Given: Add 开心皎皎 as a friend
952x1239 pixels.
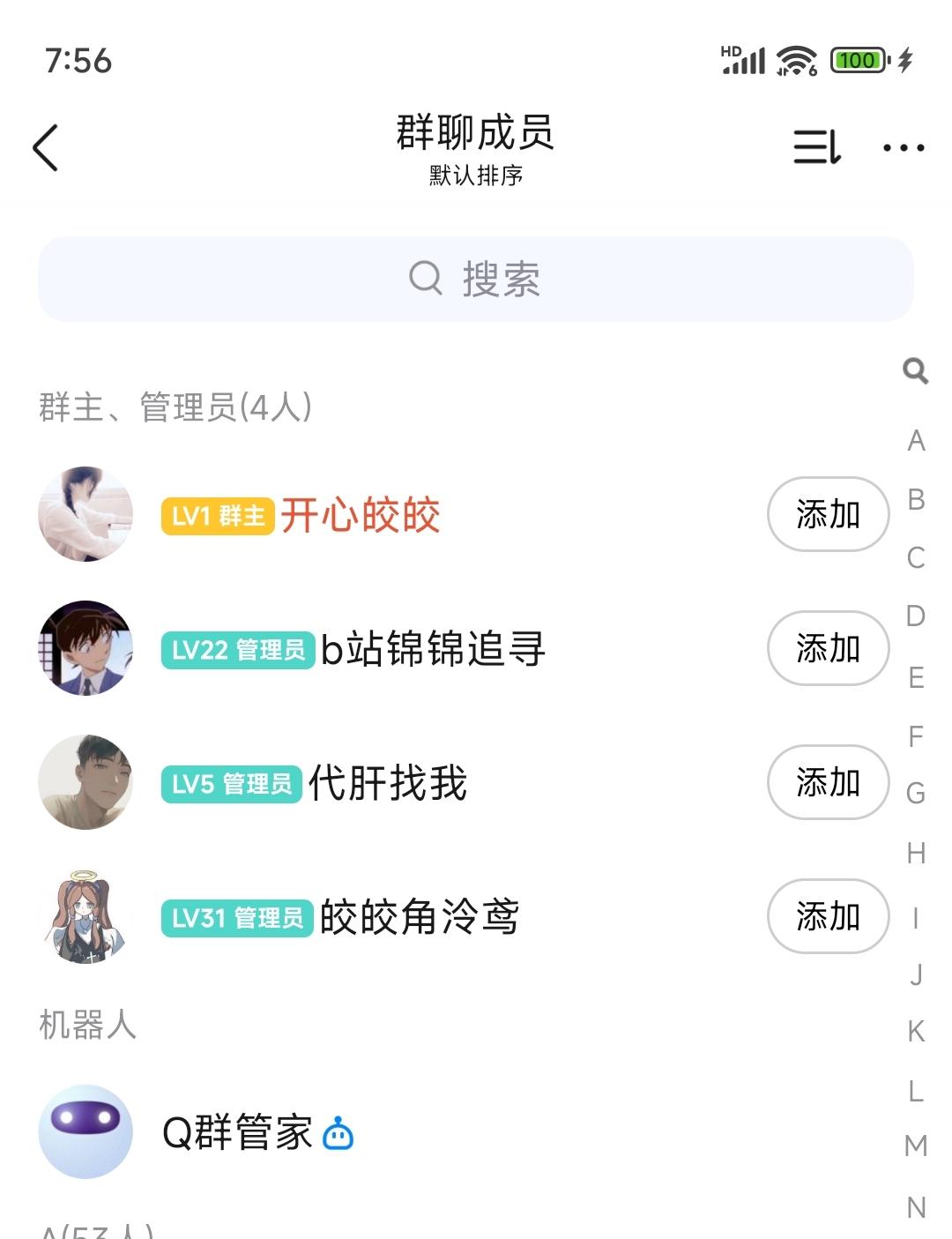Looking at the screenshot, I should pyautogui.click(x=828, y=514).
